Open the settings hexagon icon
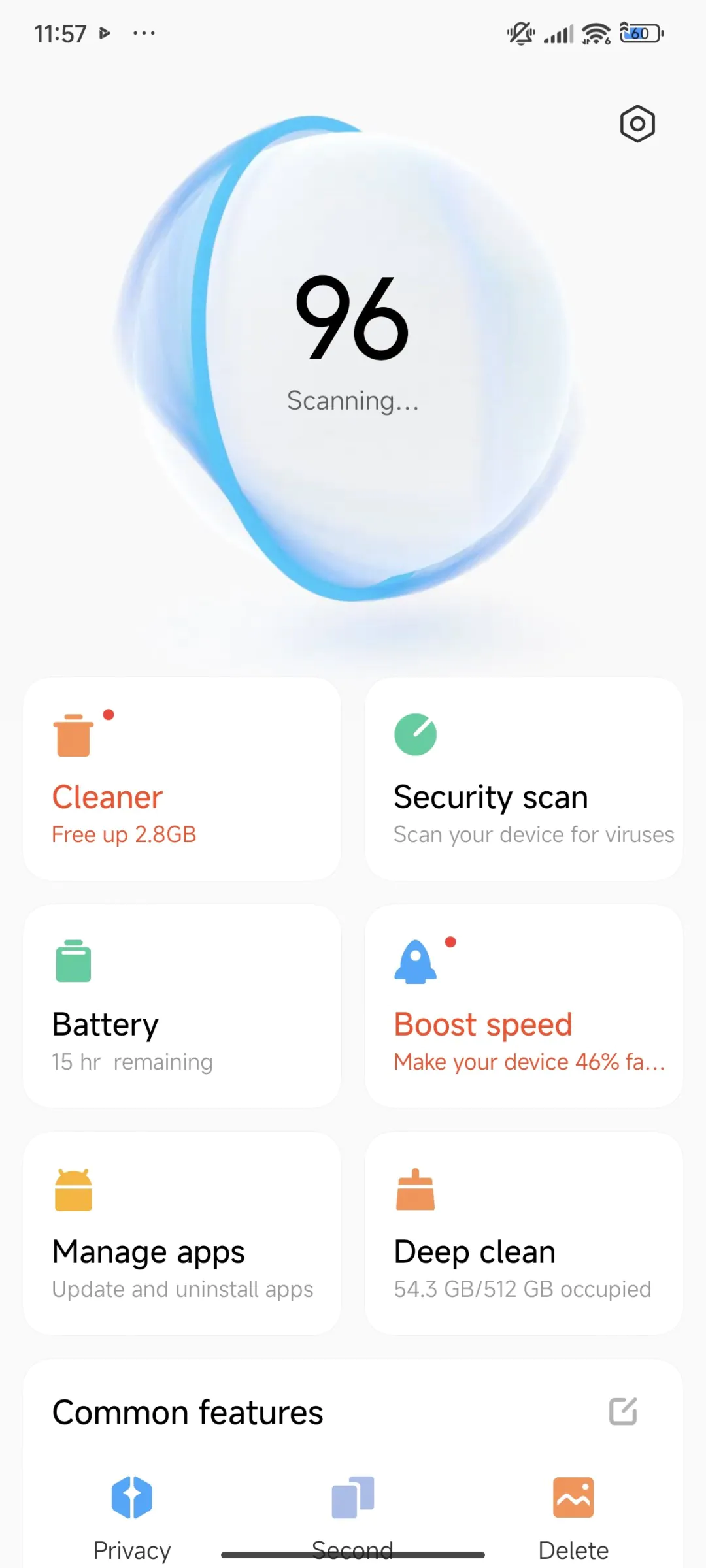 637,123
